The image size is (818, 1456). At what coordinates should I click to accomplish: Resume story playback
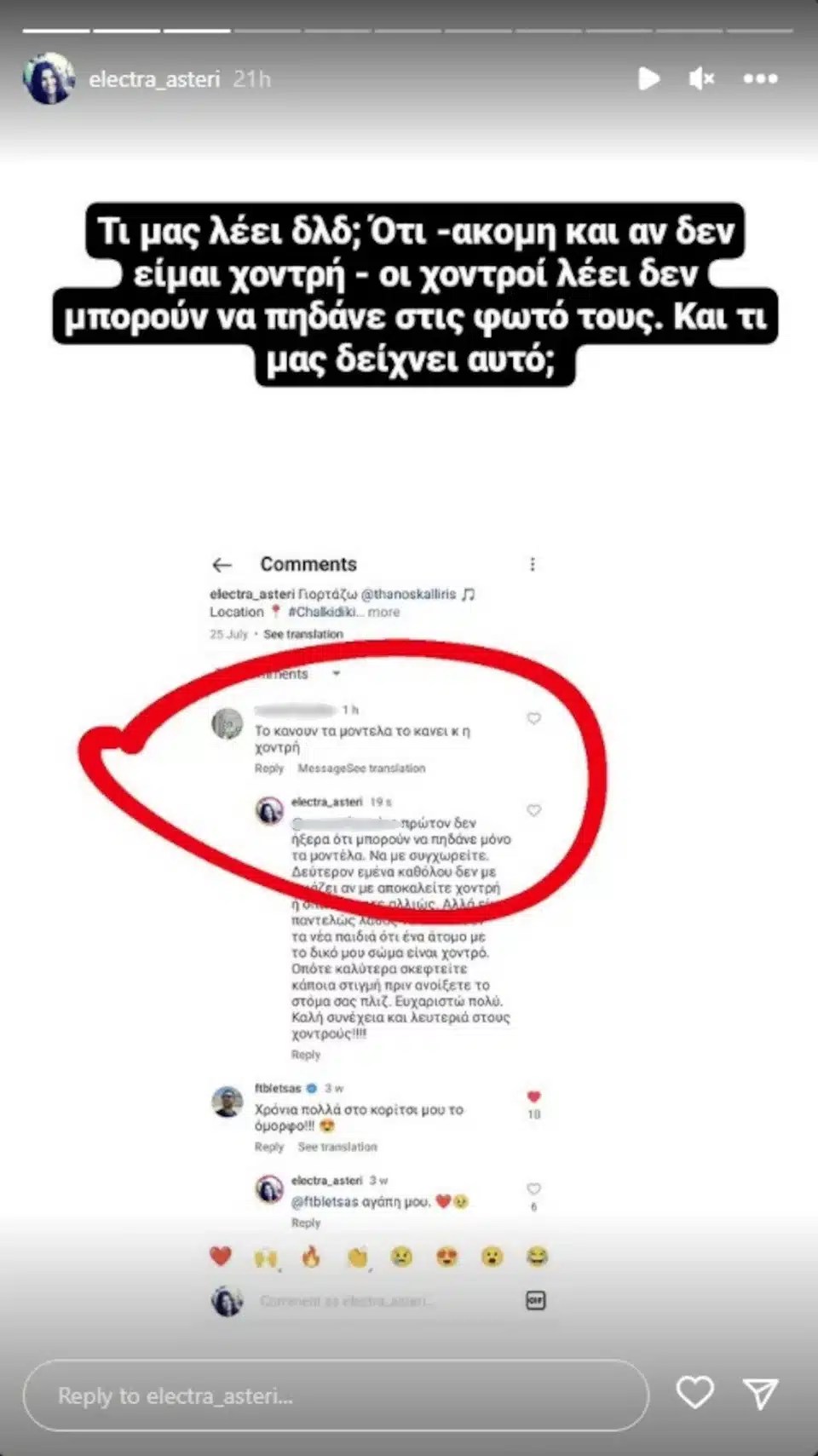[648, 78]
